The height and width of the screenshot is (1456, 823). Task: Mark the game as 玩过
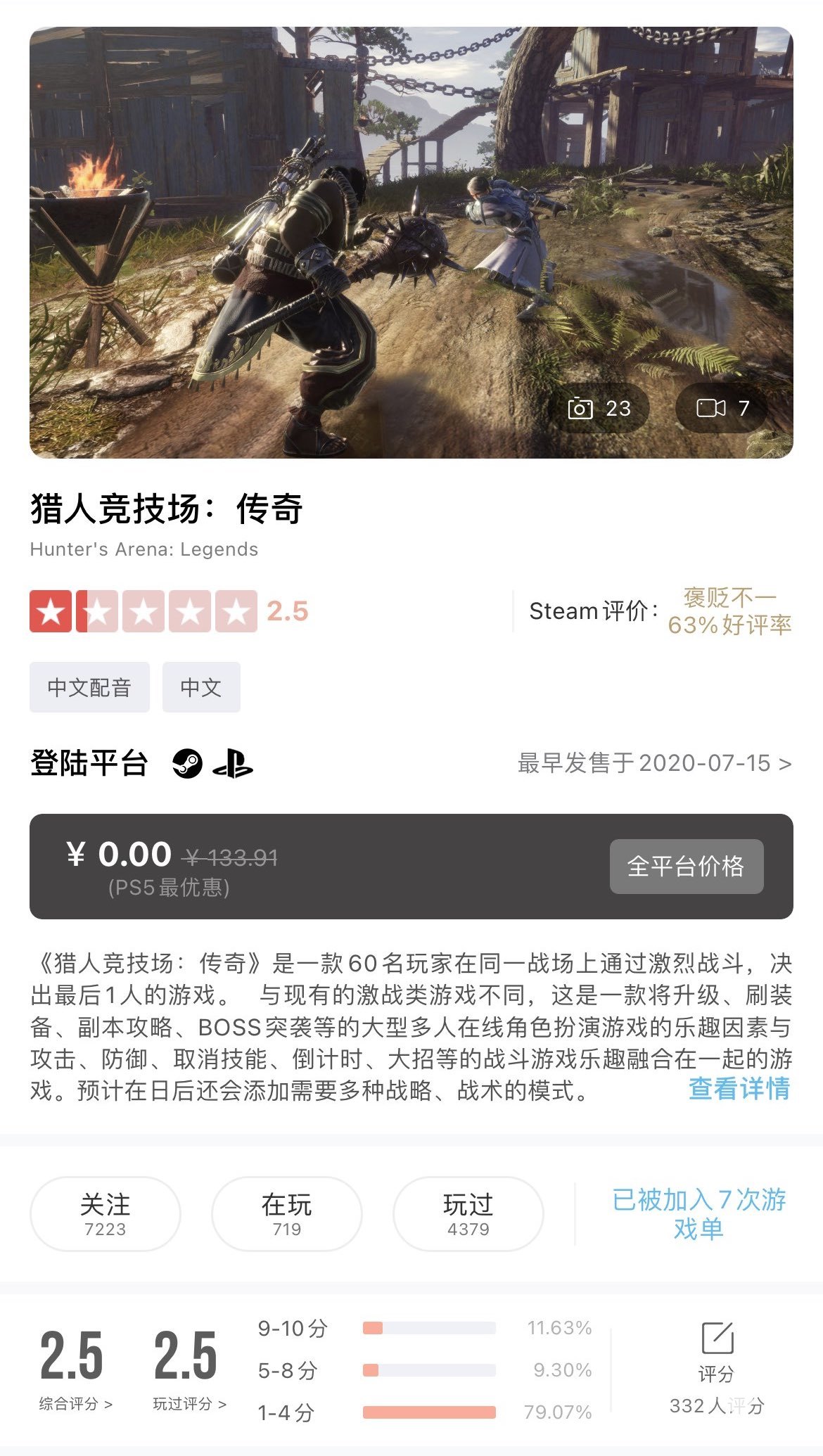[x=468, y=1213]
